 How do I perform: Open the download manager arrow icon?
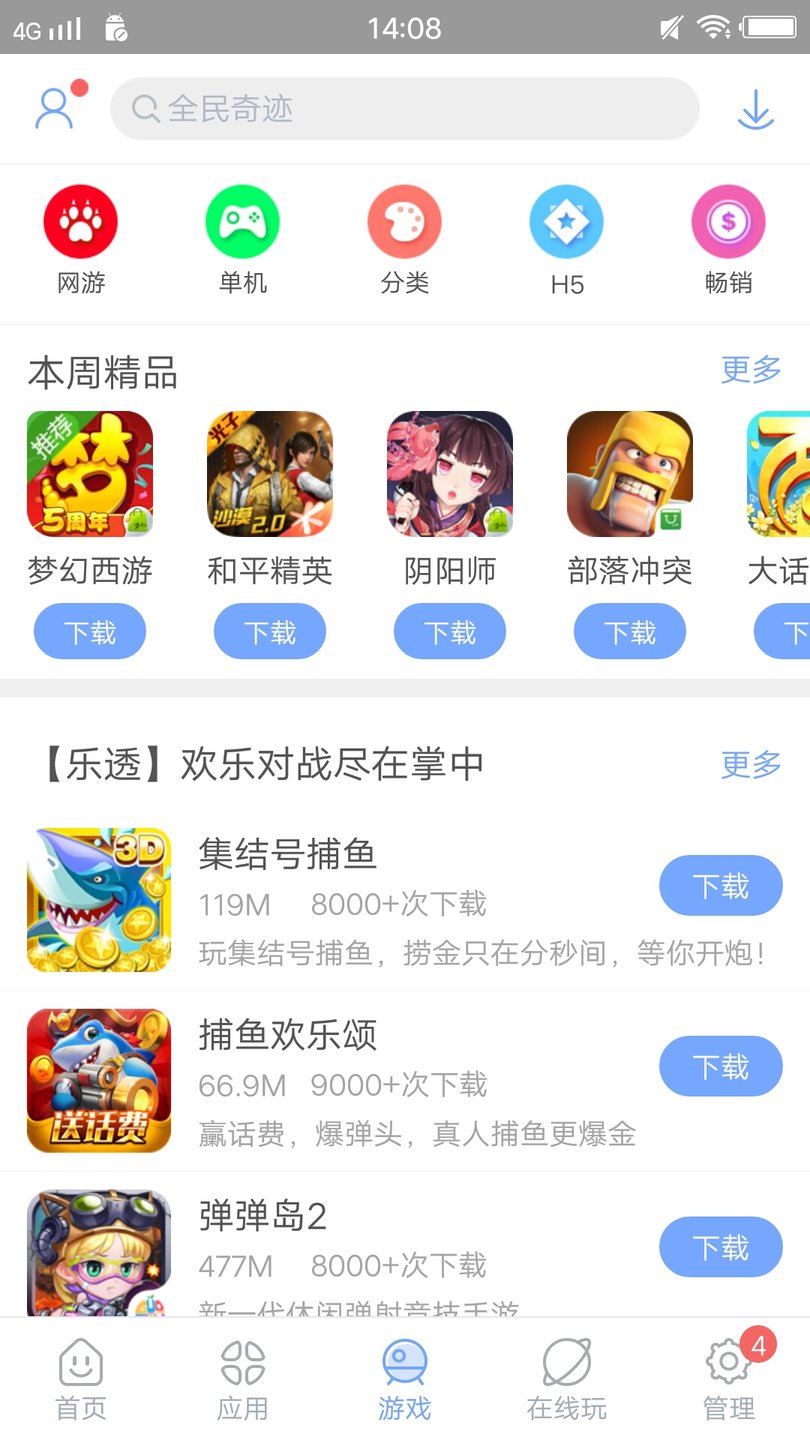755,108
